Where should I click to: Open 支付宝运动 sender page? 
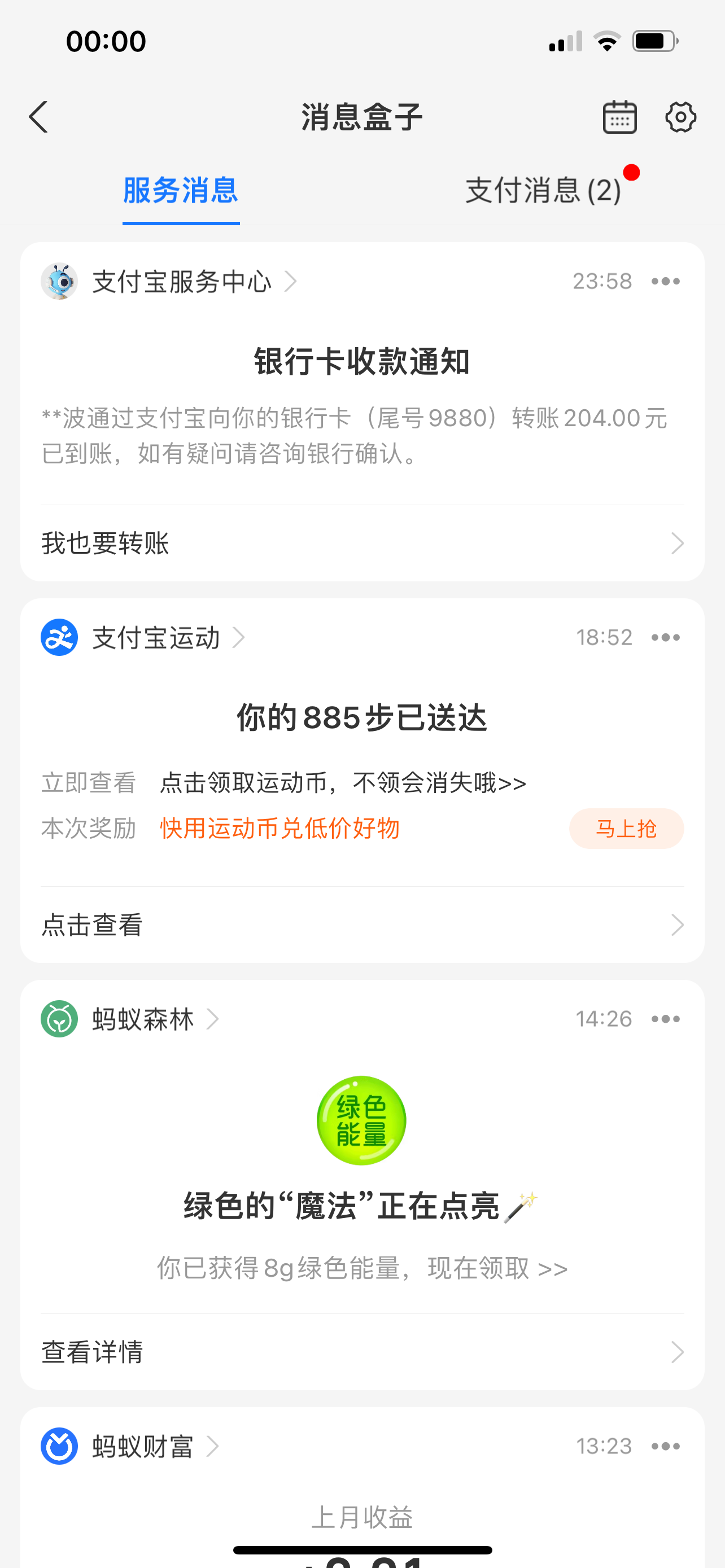156,637
